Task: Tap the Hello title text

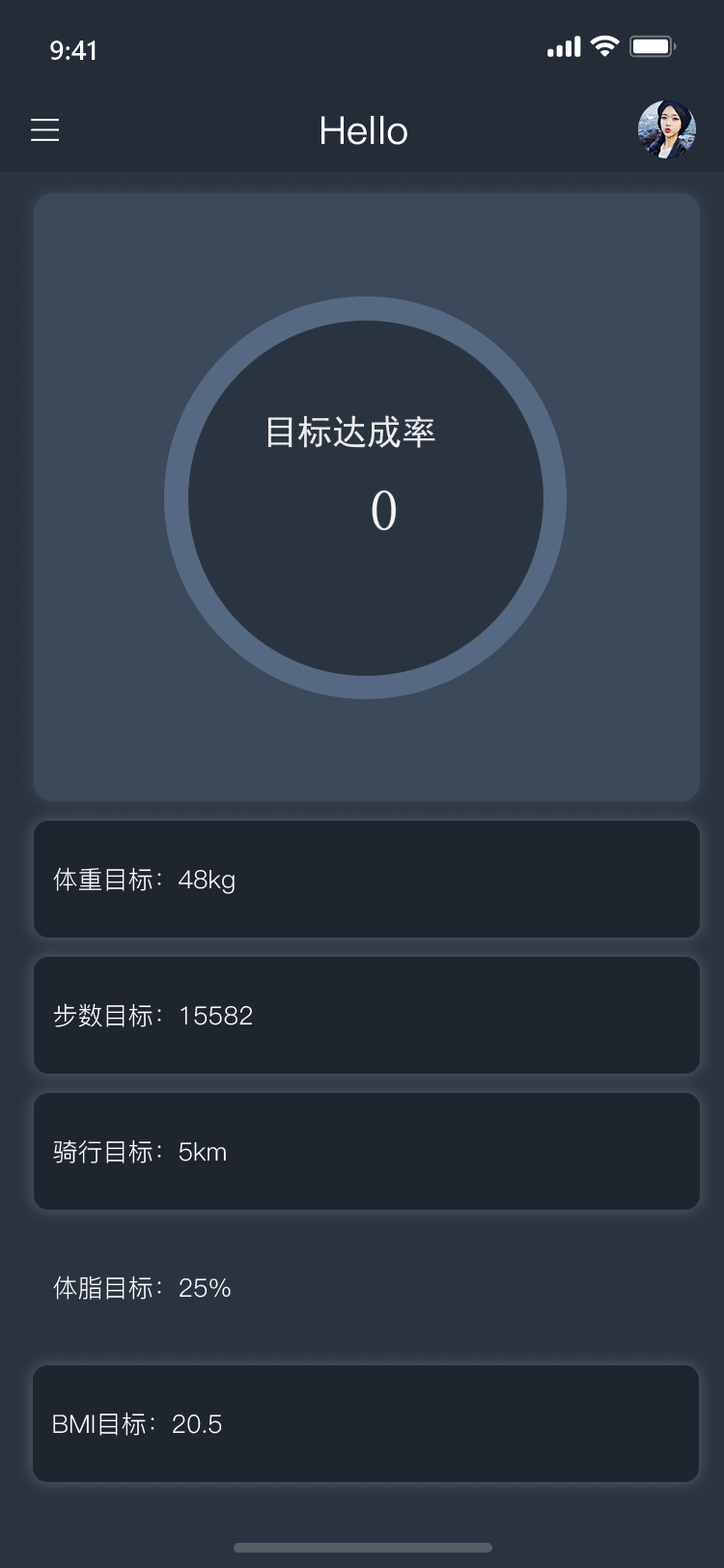Action: click(x=364, y=130)
